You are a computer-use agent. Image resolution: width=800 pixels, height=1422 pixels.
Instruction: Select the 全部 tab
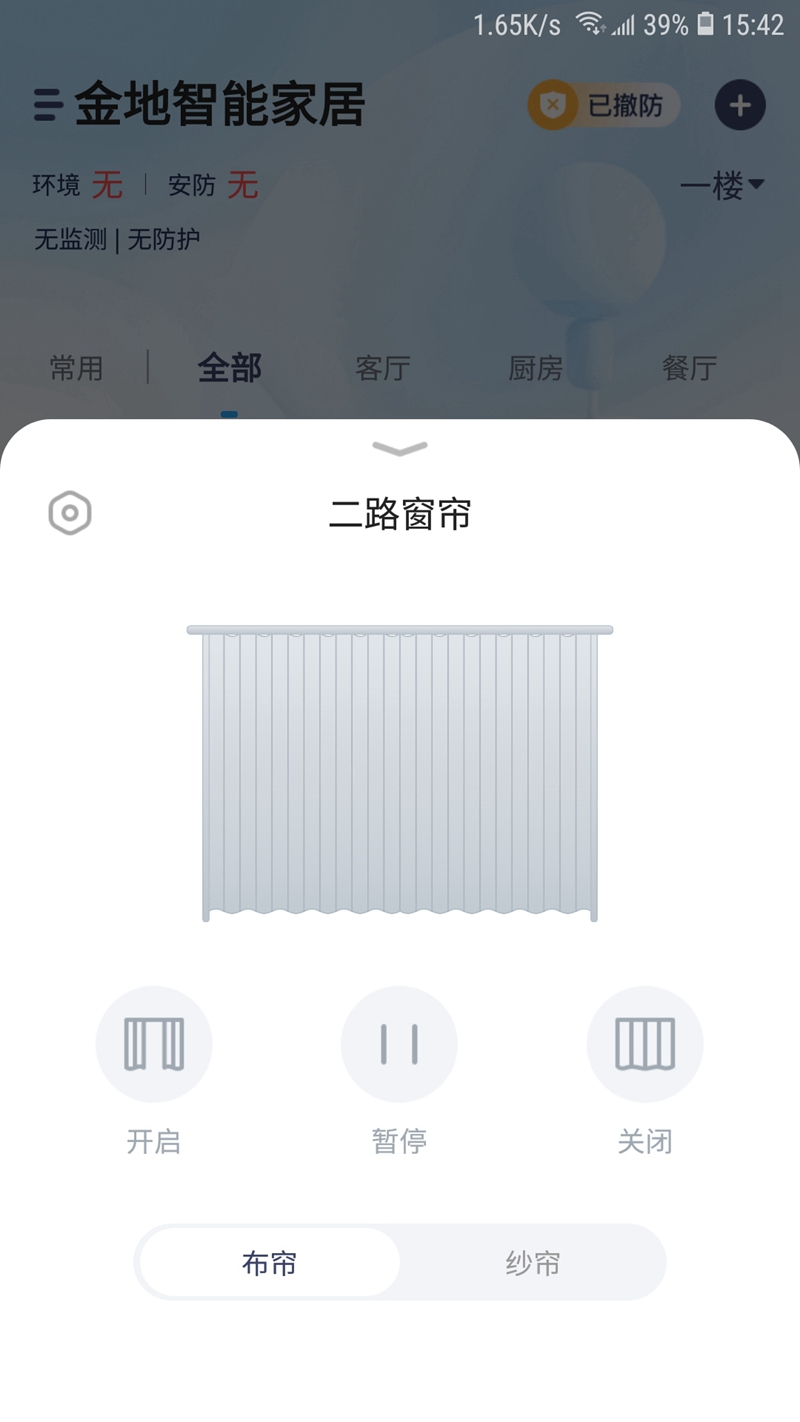tap(230, 368)
